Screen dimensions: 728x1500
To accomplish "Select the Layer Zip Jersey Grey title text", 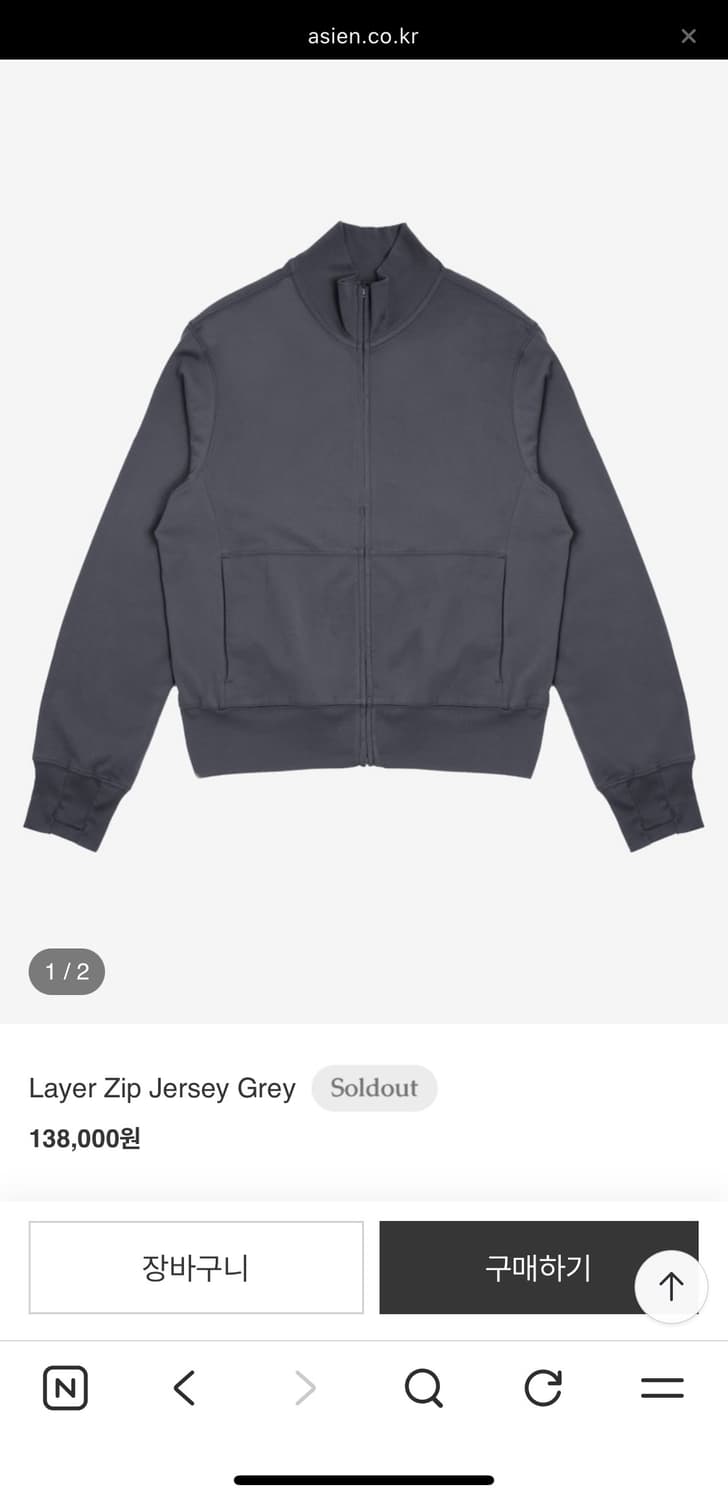I will point(162,1089).
